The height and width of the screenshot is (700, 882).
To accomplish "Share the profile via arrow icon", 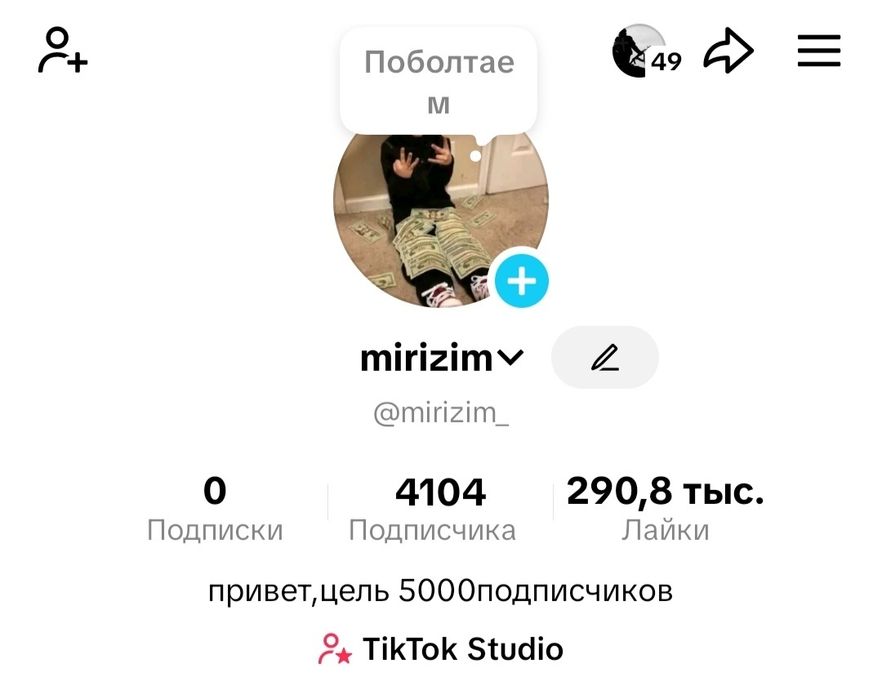I will (728, 51).
